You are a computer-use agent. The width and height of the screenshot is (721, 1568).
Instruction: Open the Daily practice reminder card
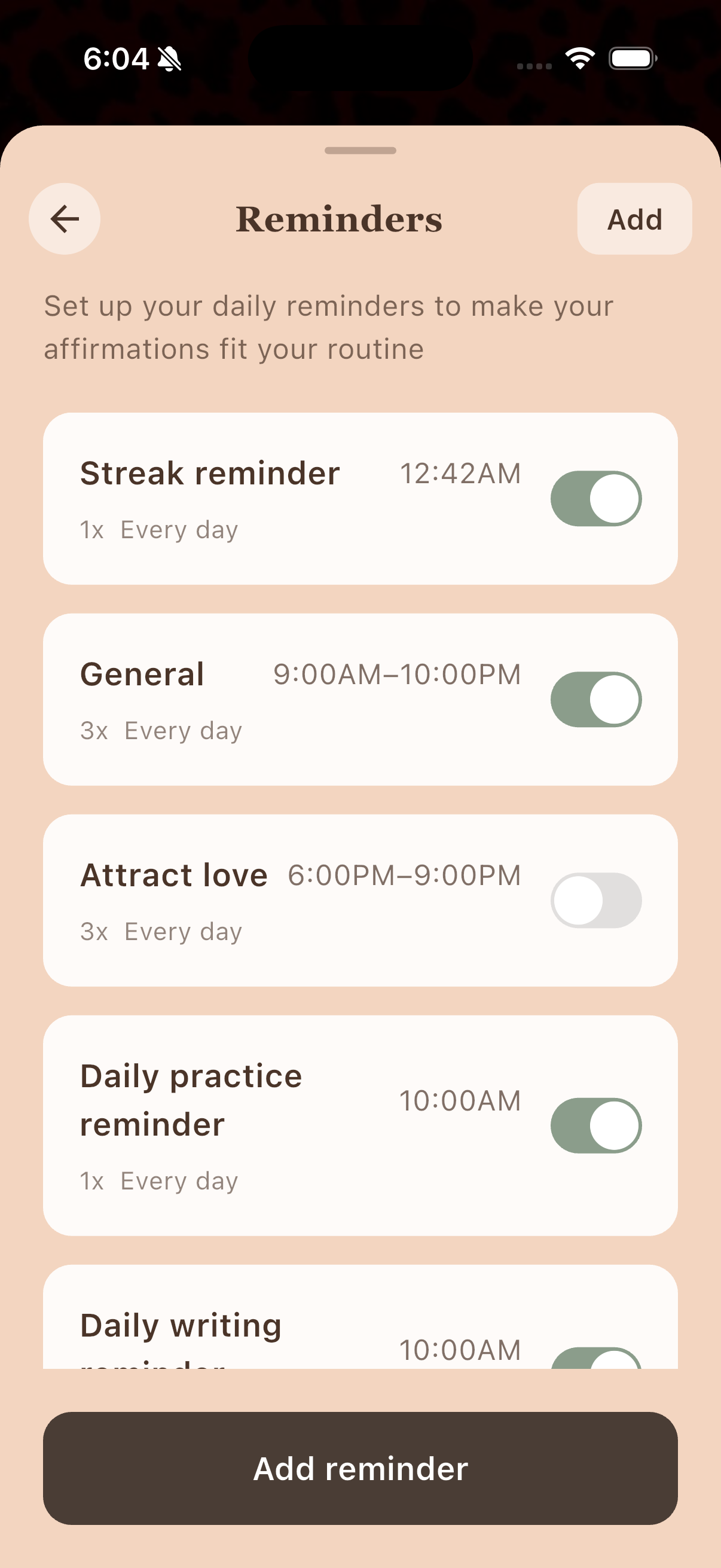(x=360, y=1125)
